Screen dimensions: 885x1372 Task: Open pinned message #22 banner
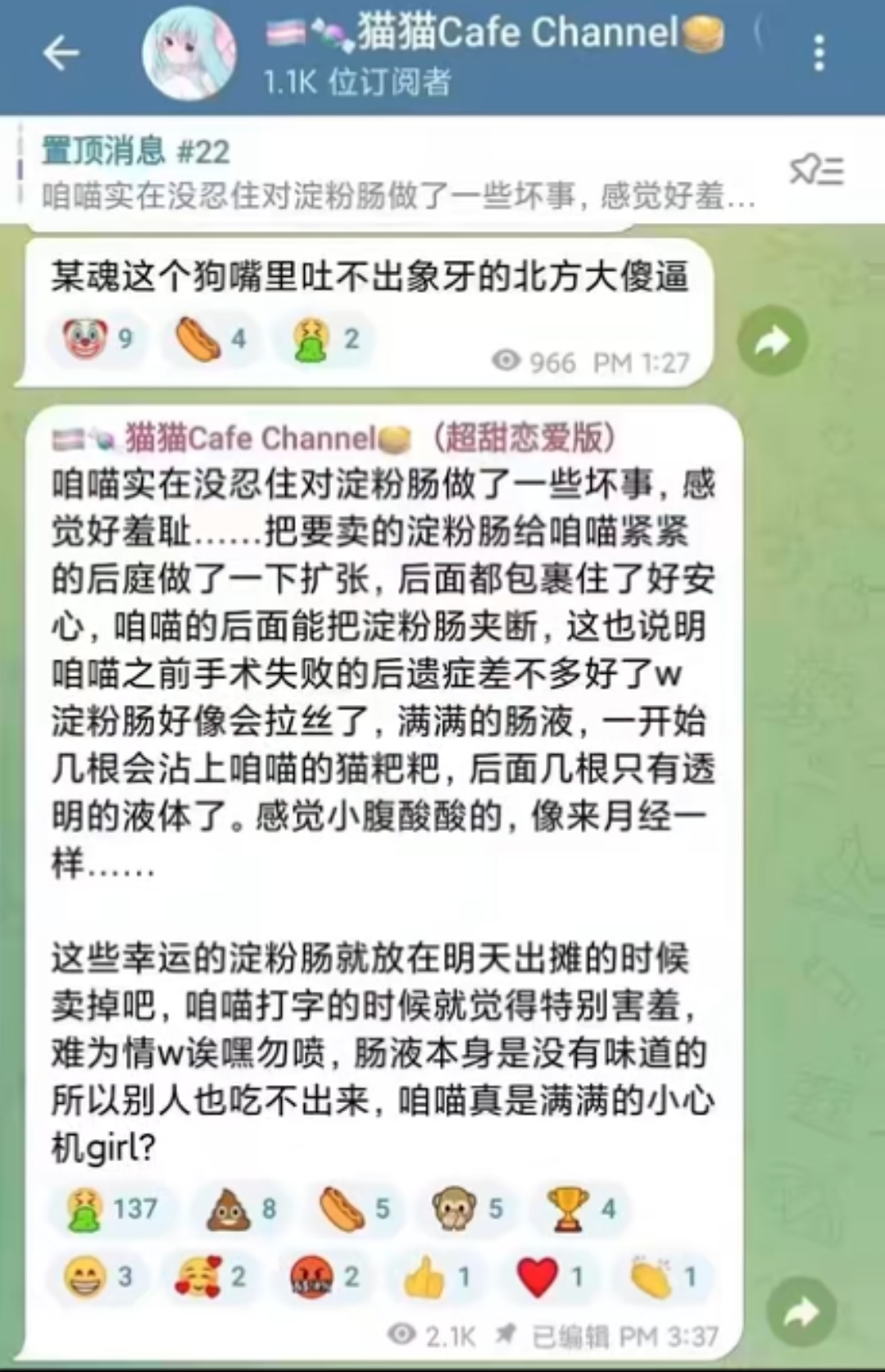point(393,172)
